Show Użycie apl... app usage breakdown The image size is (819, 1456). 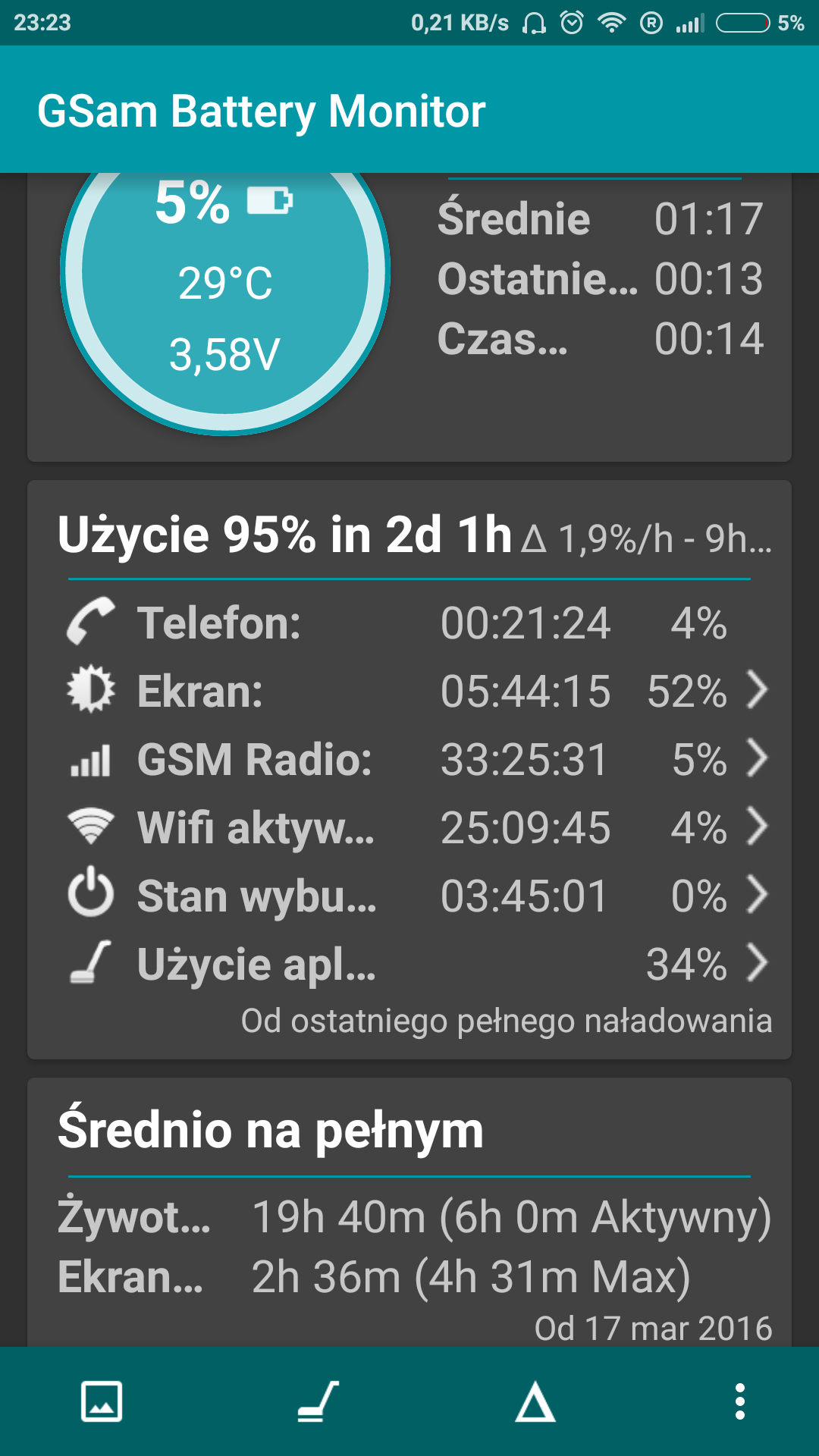pos(417,964)
